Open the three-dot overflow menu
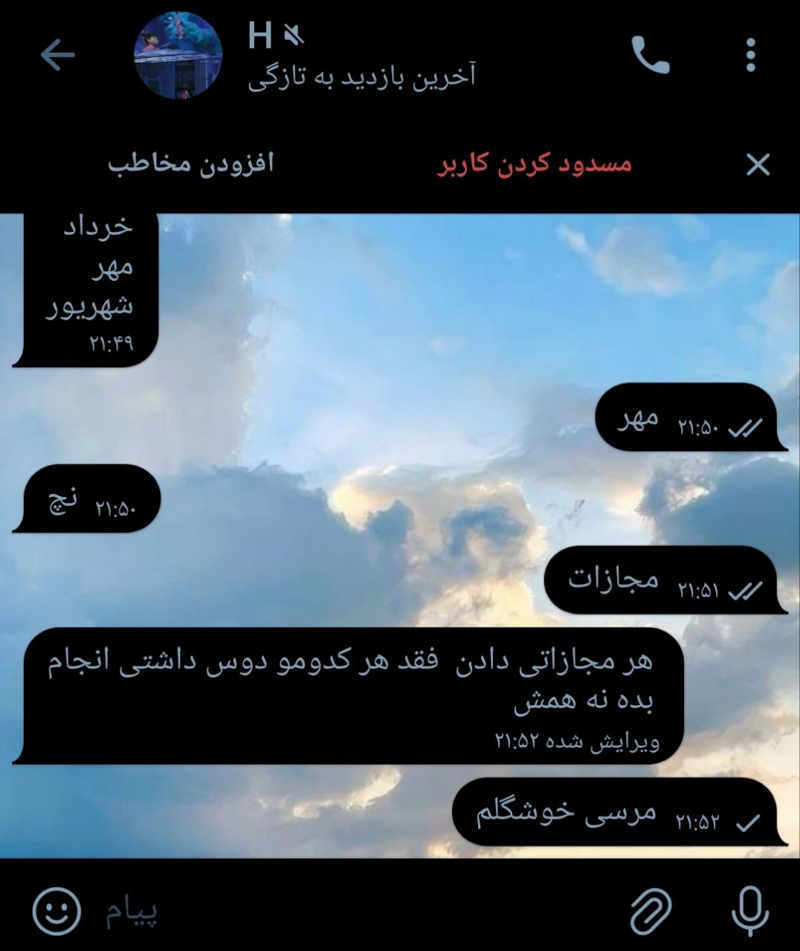Image resolution: width=800 pixels, height=951 pixels. point(751,56)
